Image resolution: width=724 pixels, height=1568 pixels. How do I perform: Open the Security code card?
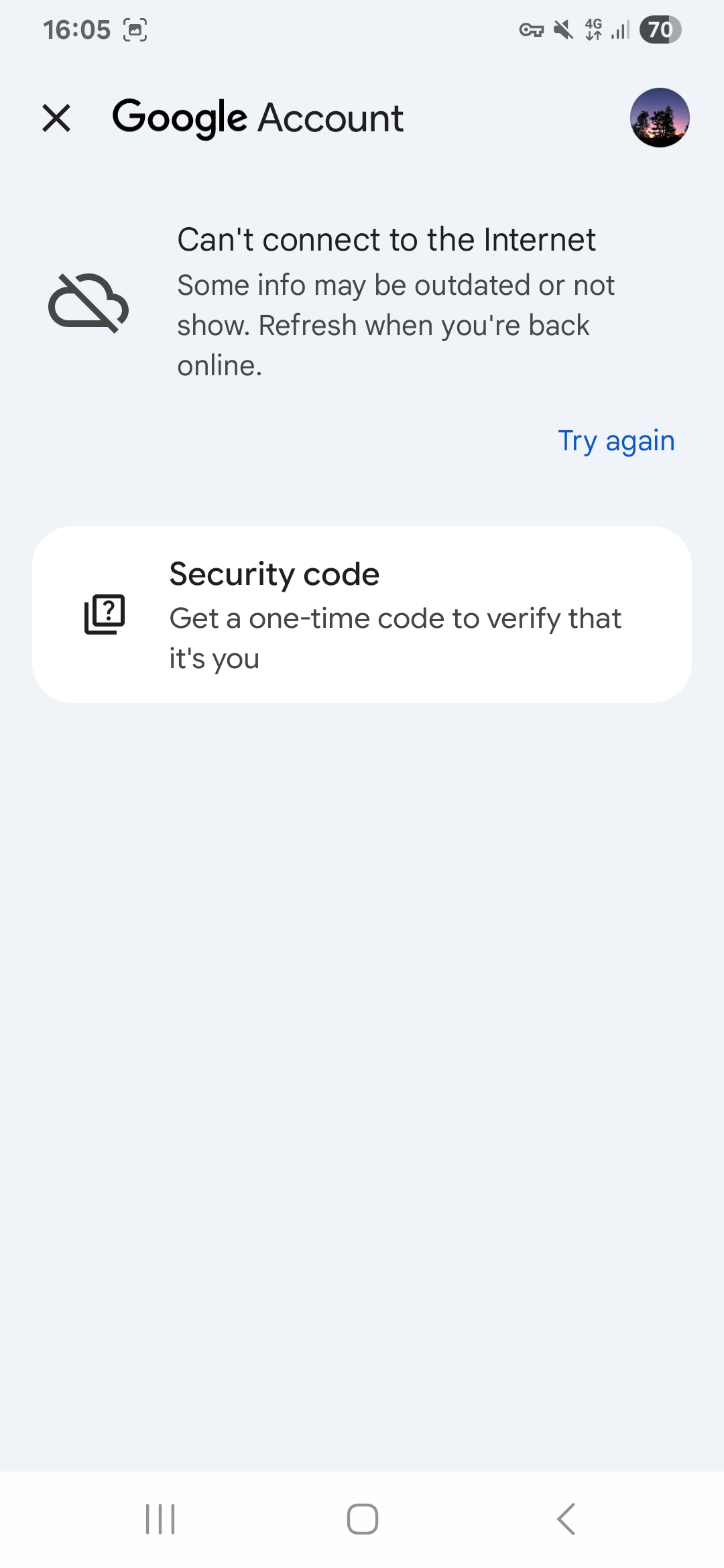pos(362,614)
